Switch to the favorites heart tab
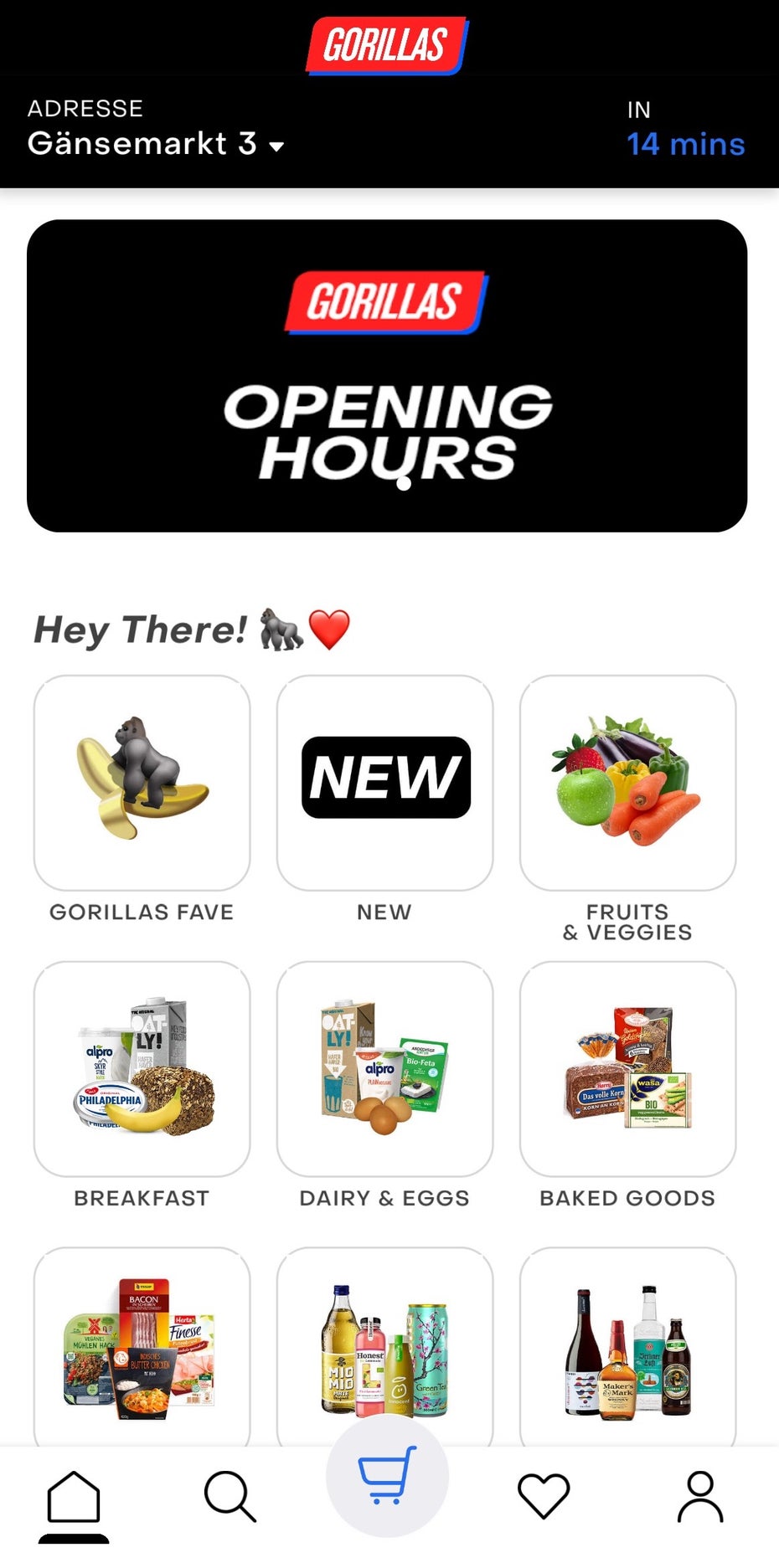779x1568 pixels. tap(544, 1497)
